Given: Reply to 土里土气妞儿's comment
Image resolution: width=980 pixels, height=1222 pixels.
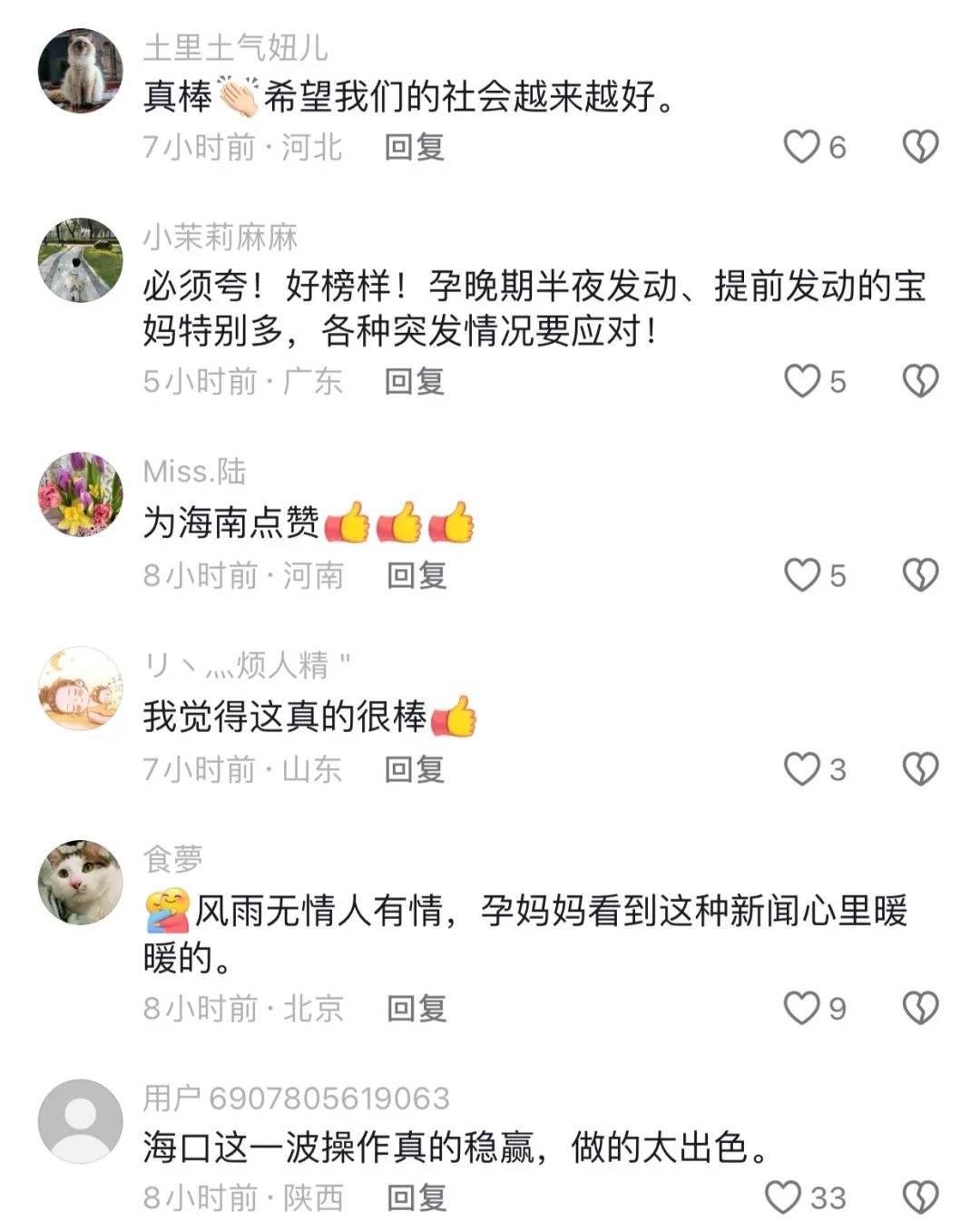Looking at the screenshot, I should (x=414, y=146).
